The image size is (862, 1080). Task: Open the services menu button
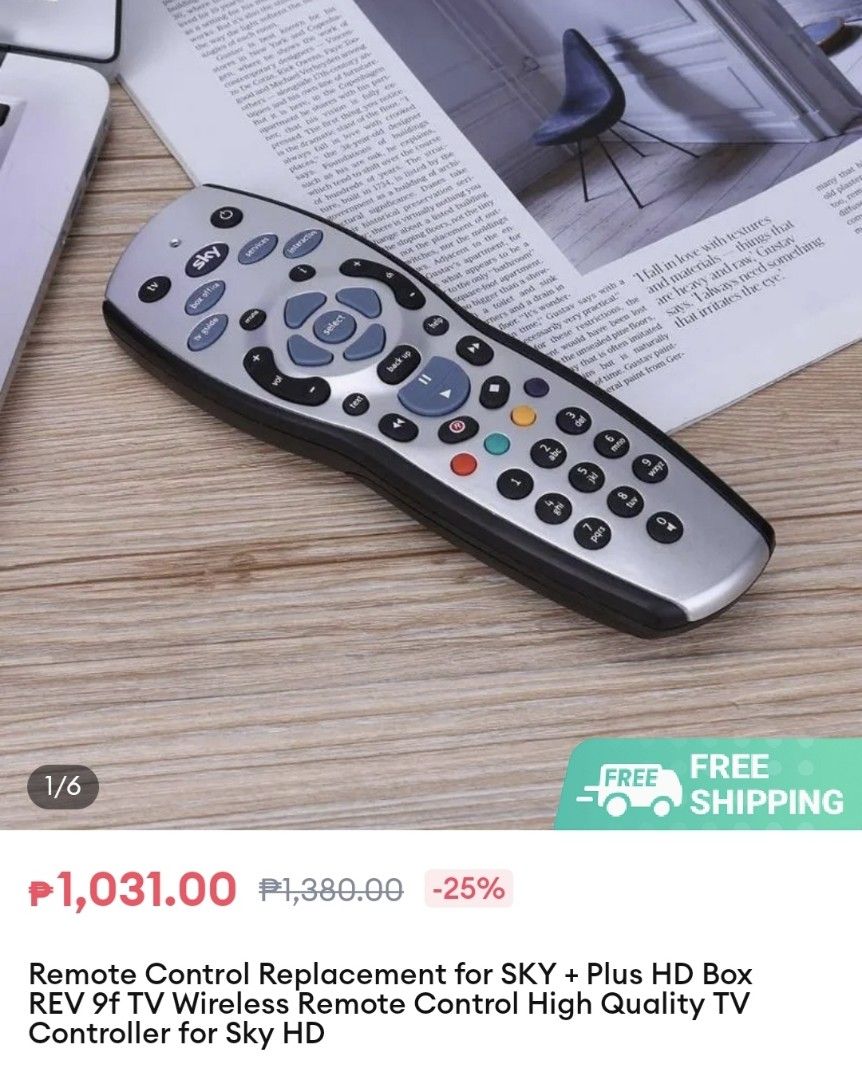(258, 247)
